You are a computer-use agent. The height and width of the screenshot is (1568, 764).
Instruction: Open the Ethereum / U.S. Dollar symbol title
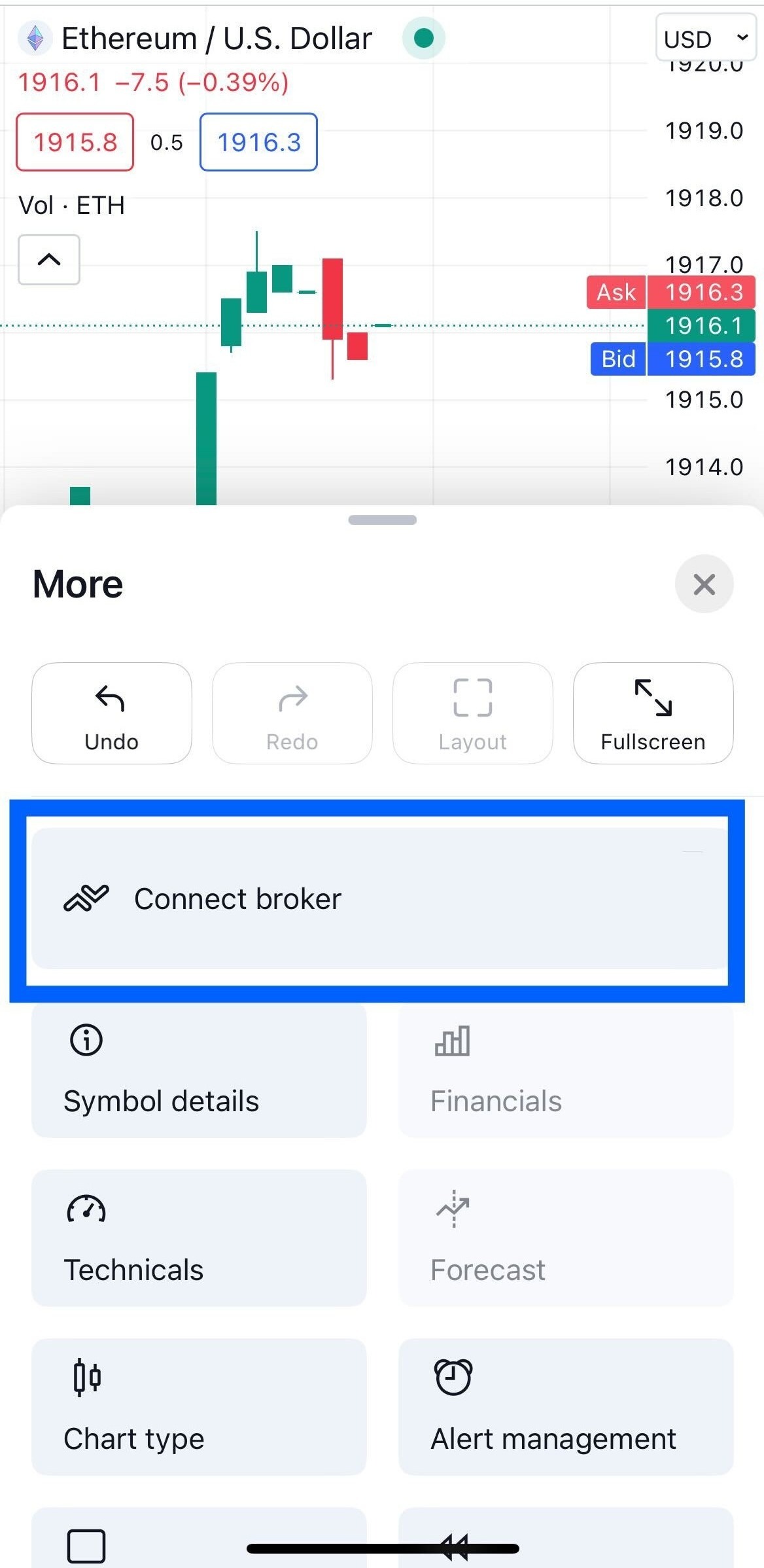pos(216,39)
